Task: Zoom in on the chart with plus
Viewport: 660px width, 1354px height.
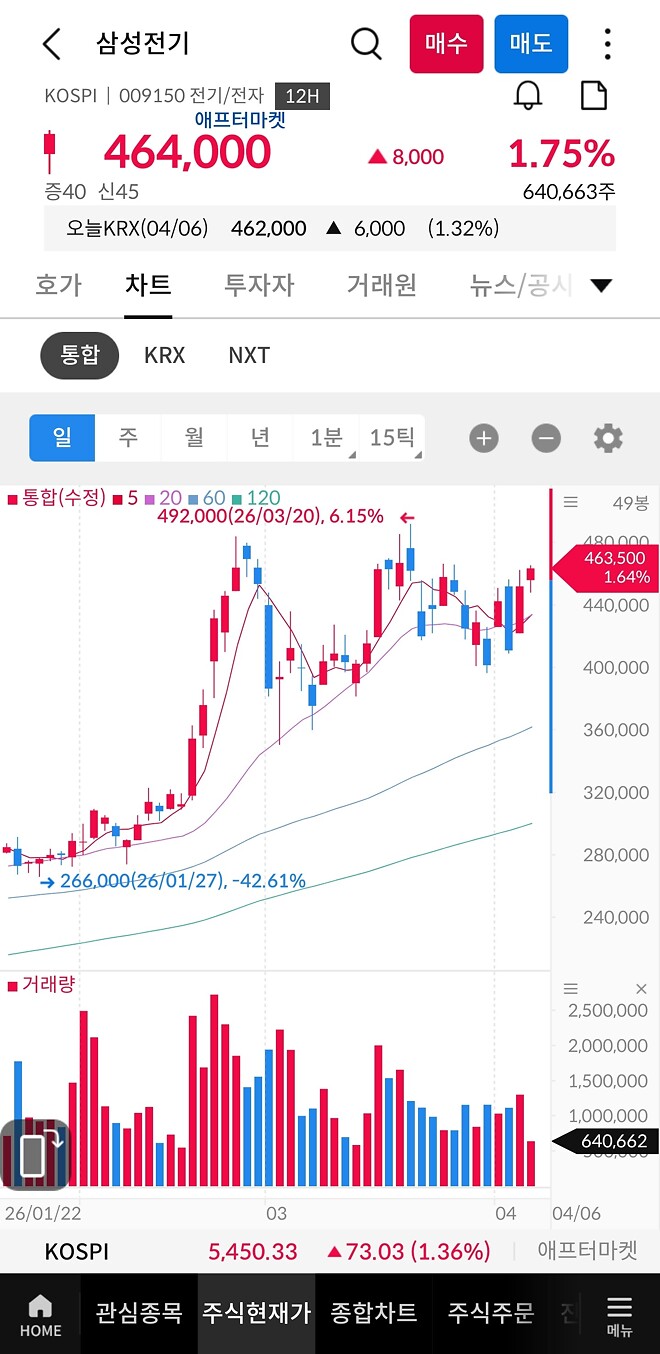Action: point(484,438)
